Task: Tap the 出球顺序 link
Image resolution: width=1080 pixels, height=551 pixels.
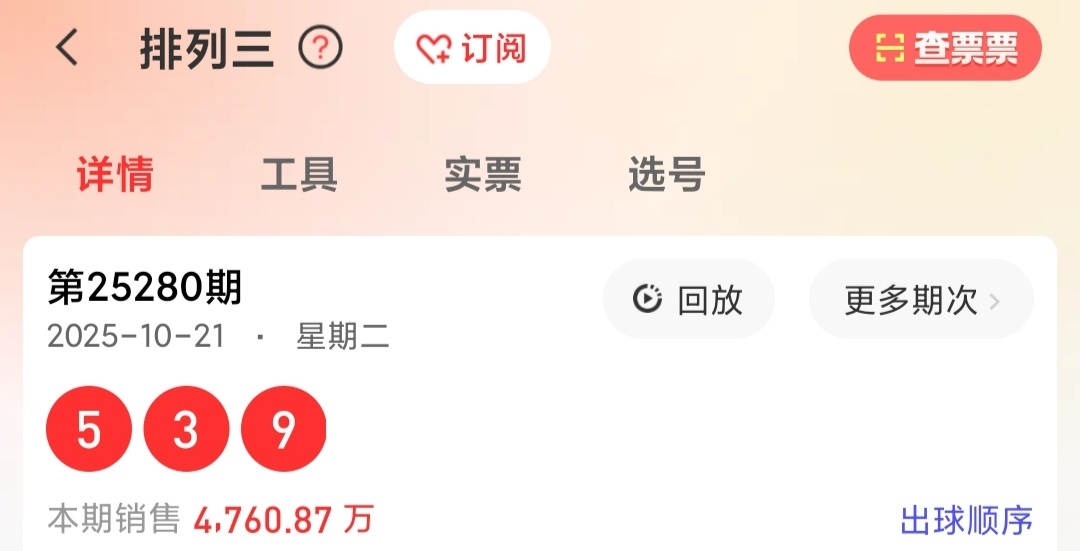Action: [966, 520]
